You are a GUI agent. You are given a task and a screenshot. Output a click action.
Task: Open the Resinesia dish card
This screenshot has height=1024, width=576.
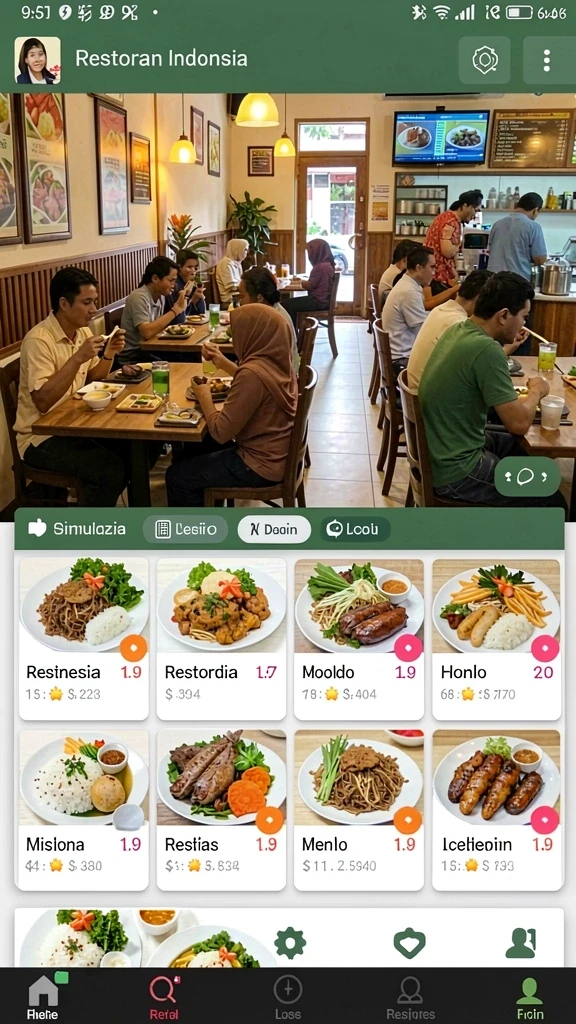(84, 638)
